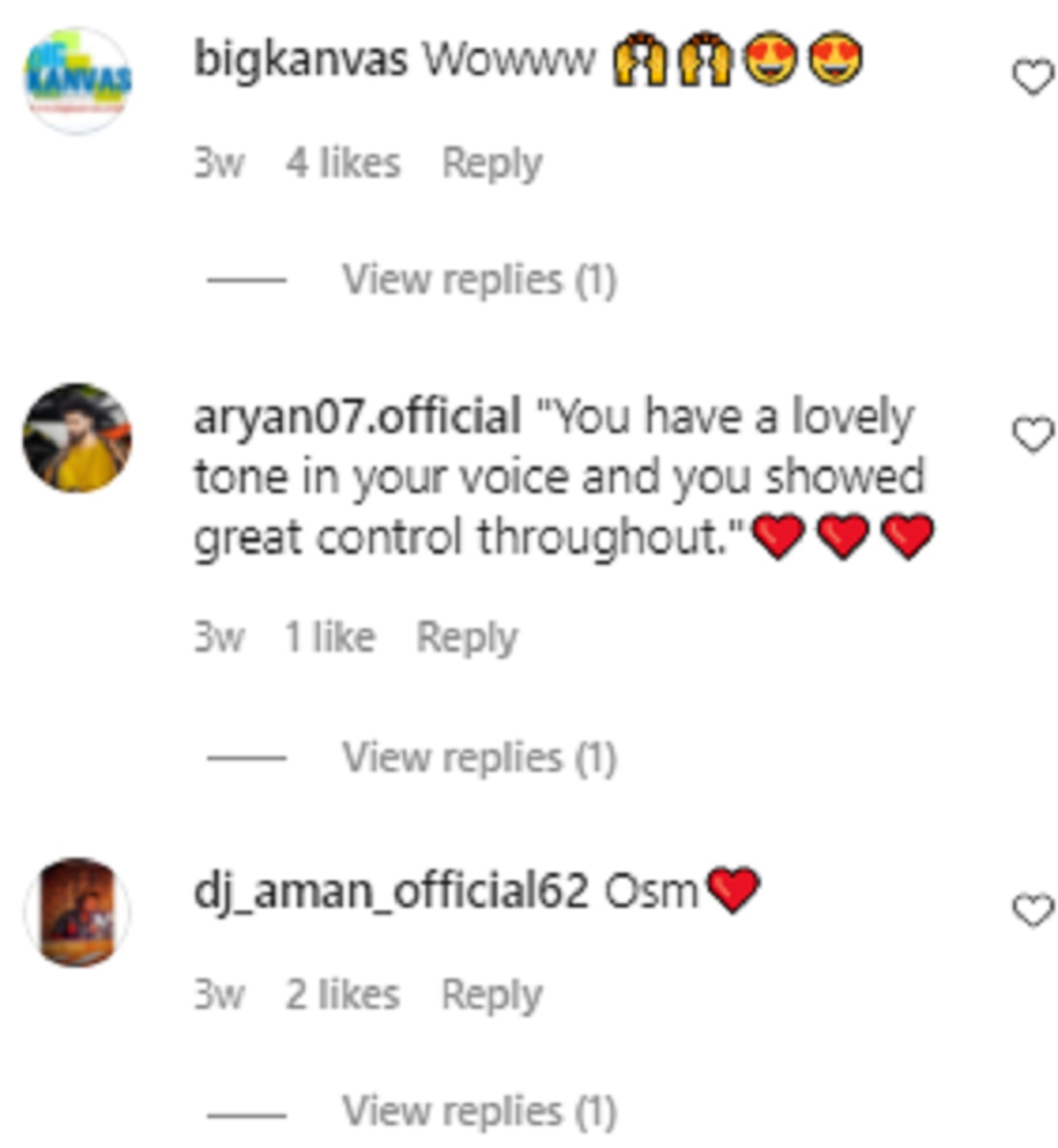View replies under aryan07.official's comment

click(479, 757)
